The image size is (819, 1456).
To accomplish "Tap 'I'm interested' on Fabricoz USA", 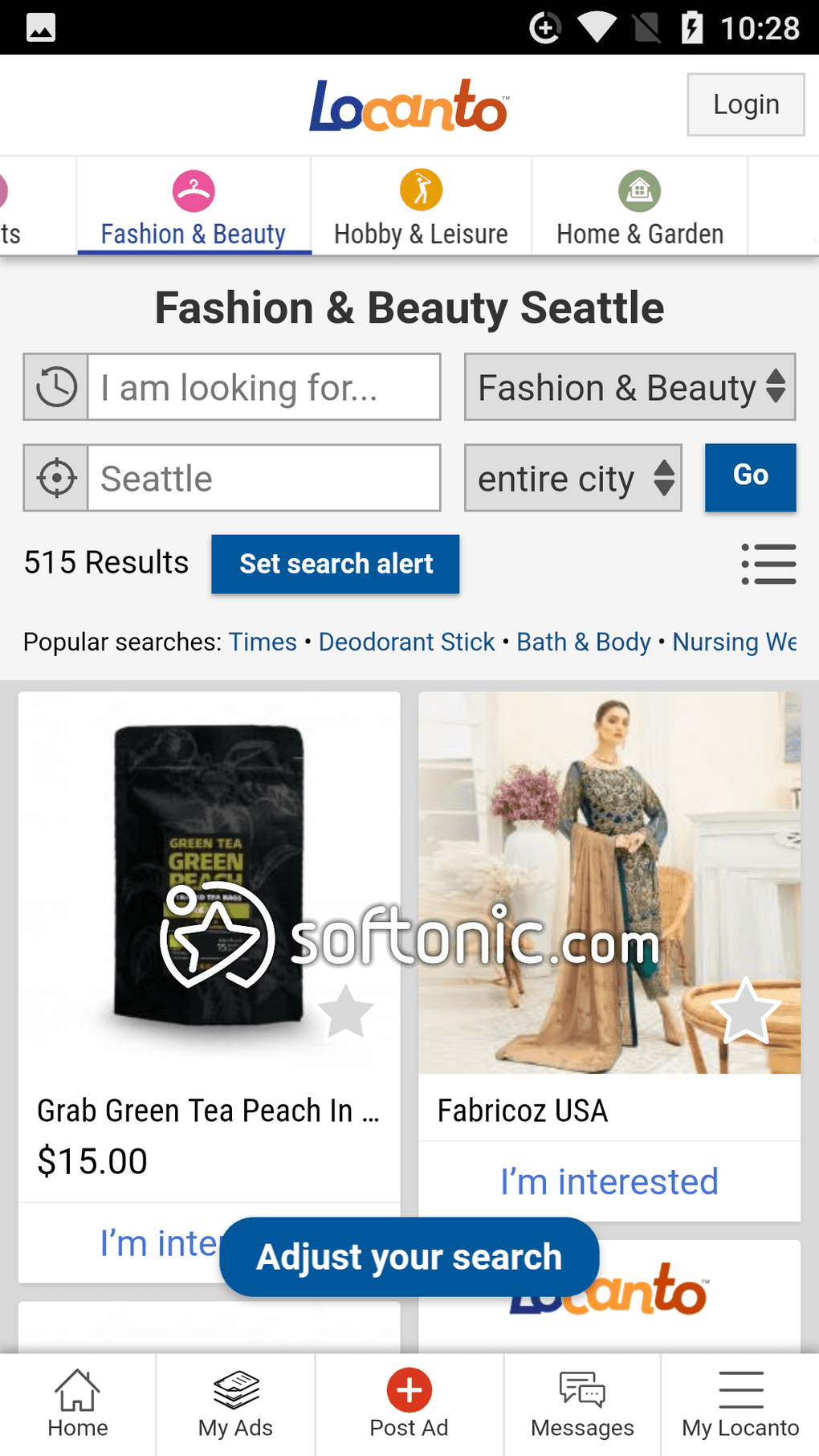I will pyautogui.click(x=609, y=1182).
